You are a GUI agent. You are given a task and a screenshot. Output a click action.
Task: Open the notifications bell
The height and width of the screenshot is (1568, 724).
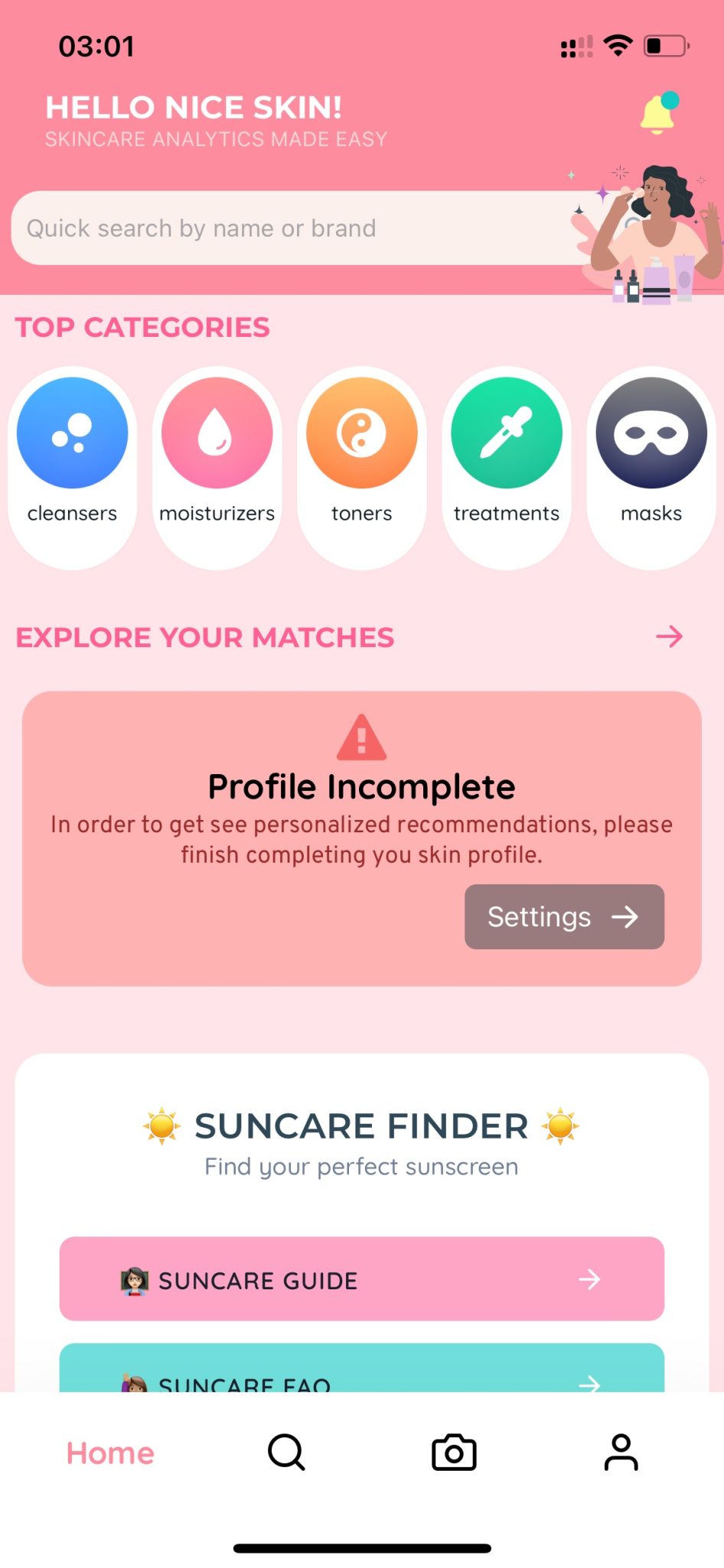(658, 115)
